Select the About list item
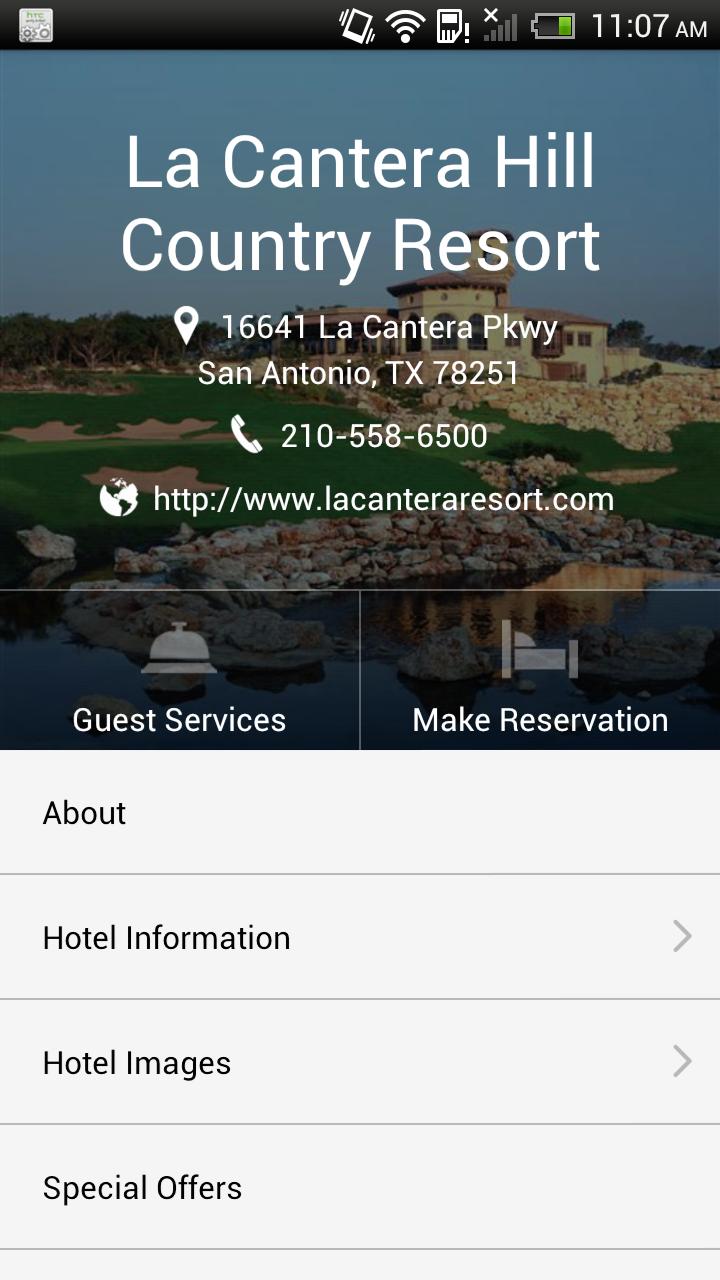Screen dimensions: 720x1280 tap(84, 812)
